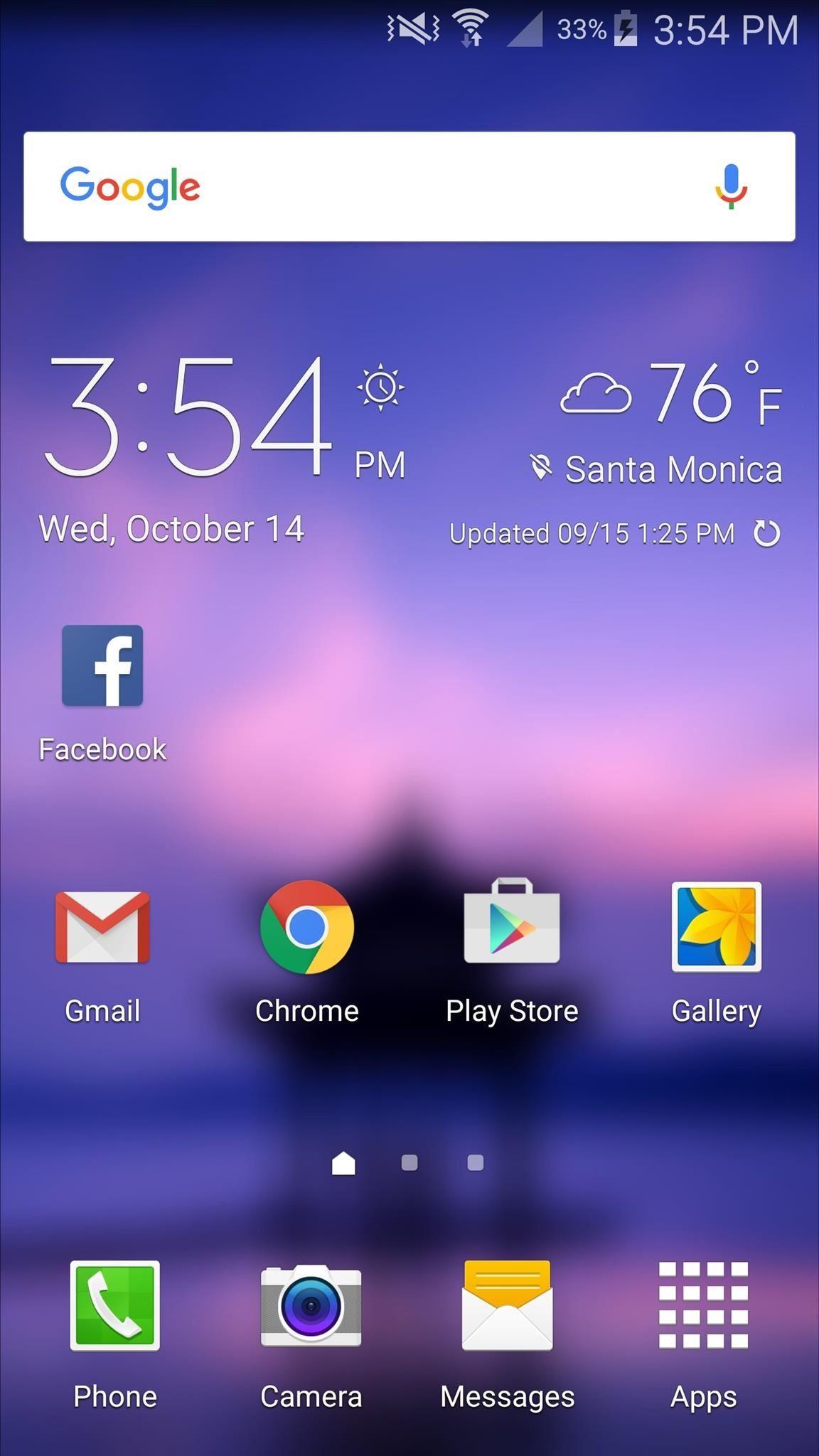Viewport: 819px width, 1456px height.
Task: Tap the date Wed, October 14
Action: 171,527
